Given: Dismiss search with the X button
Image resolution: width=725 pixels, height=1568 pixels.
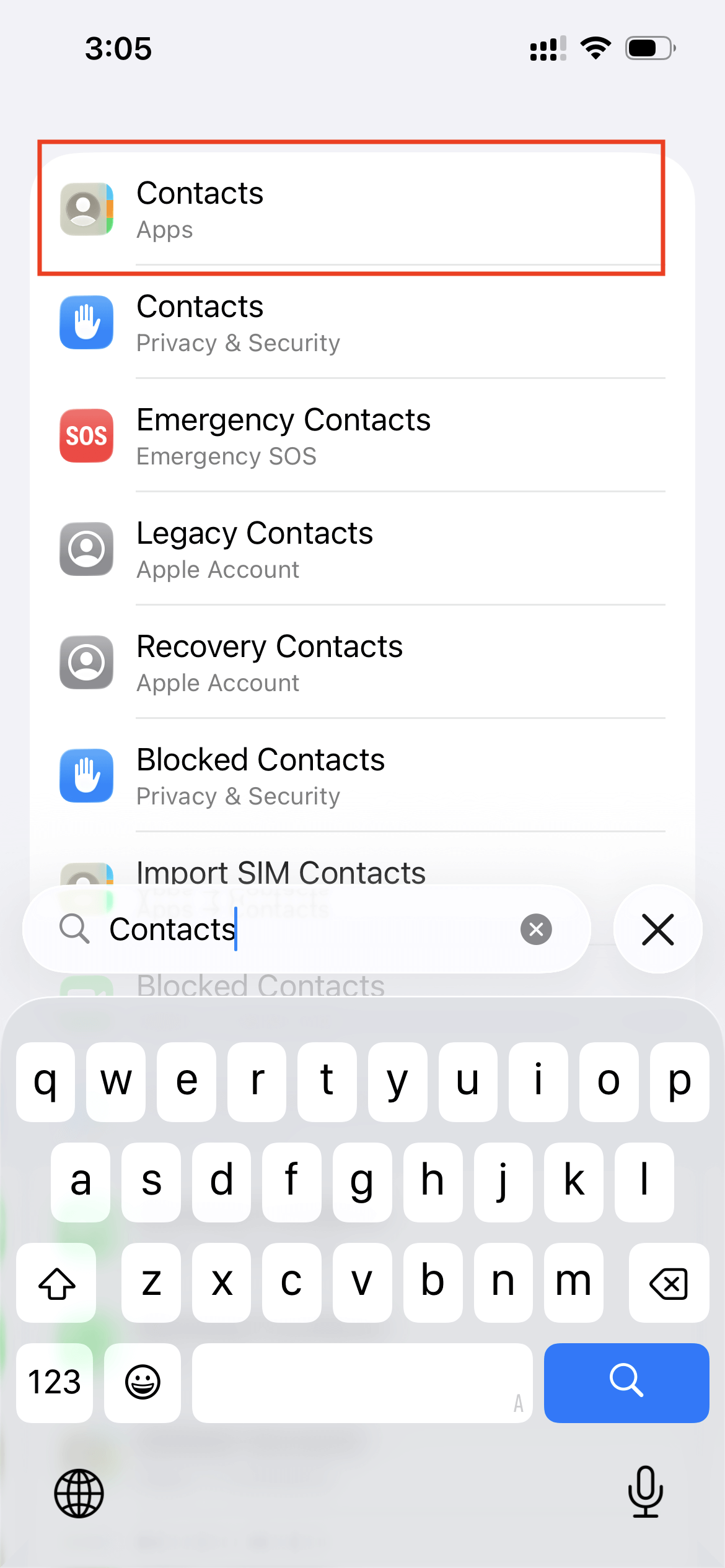Looking at the screenshot, I should click(657, 928).
